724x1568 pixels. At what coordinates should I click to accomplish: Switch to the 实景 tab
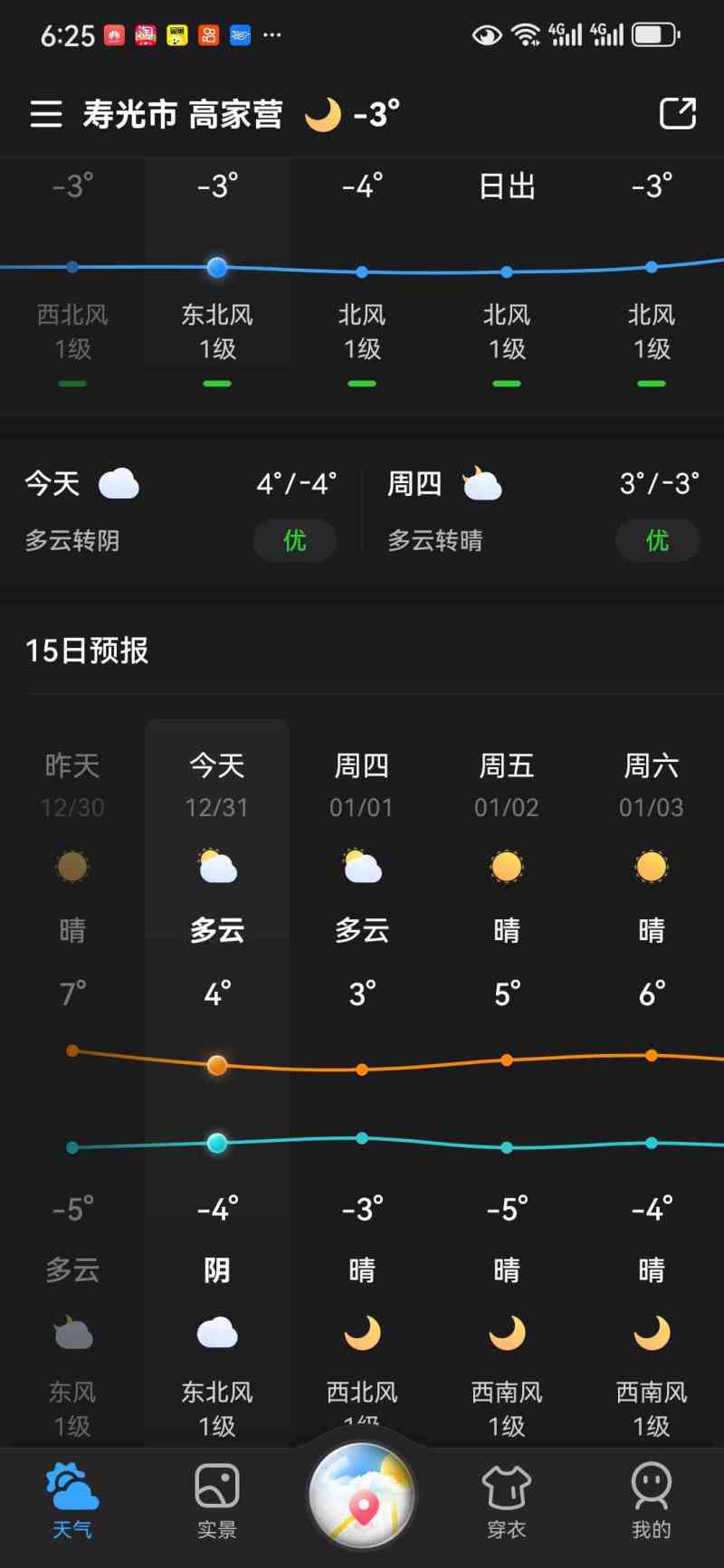pyautogui.click(x=217, y=1502)
